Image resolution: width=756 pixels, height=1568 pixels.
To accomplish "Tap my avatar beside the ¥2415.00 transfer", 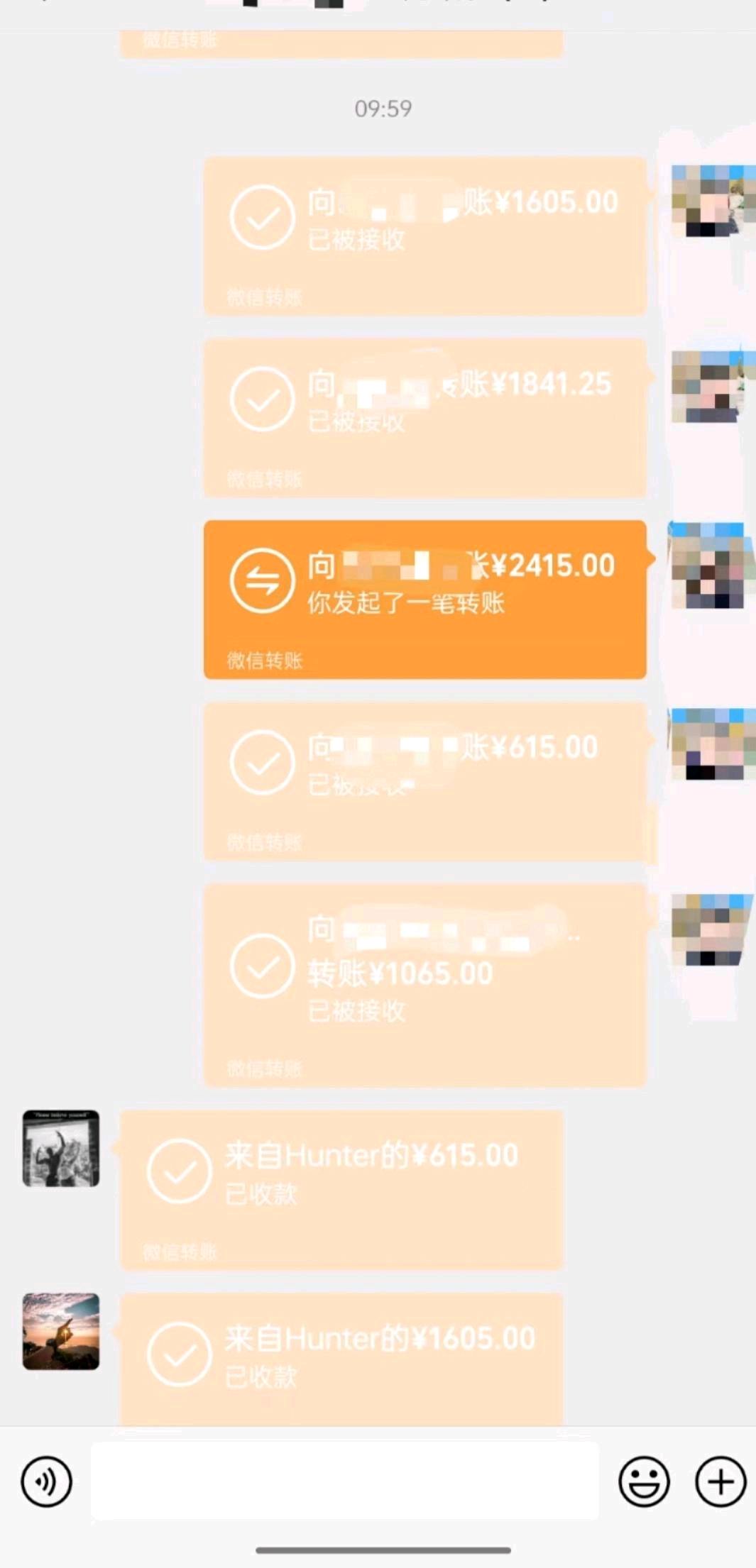I will pyautogui.click(x=708, y=566).
